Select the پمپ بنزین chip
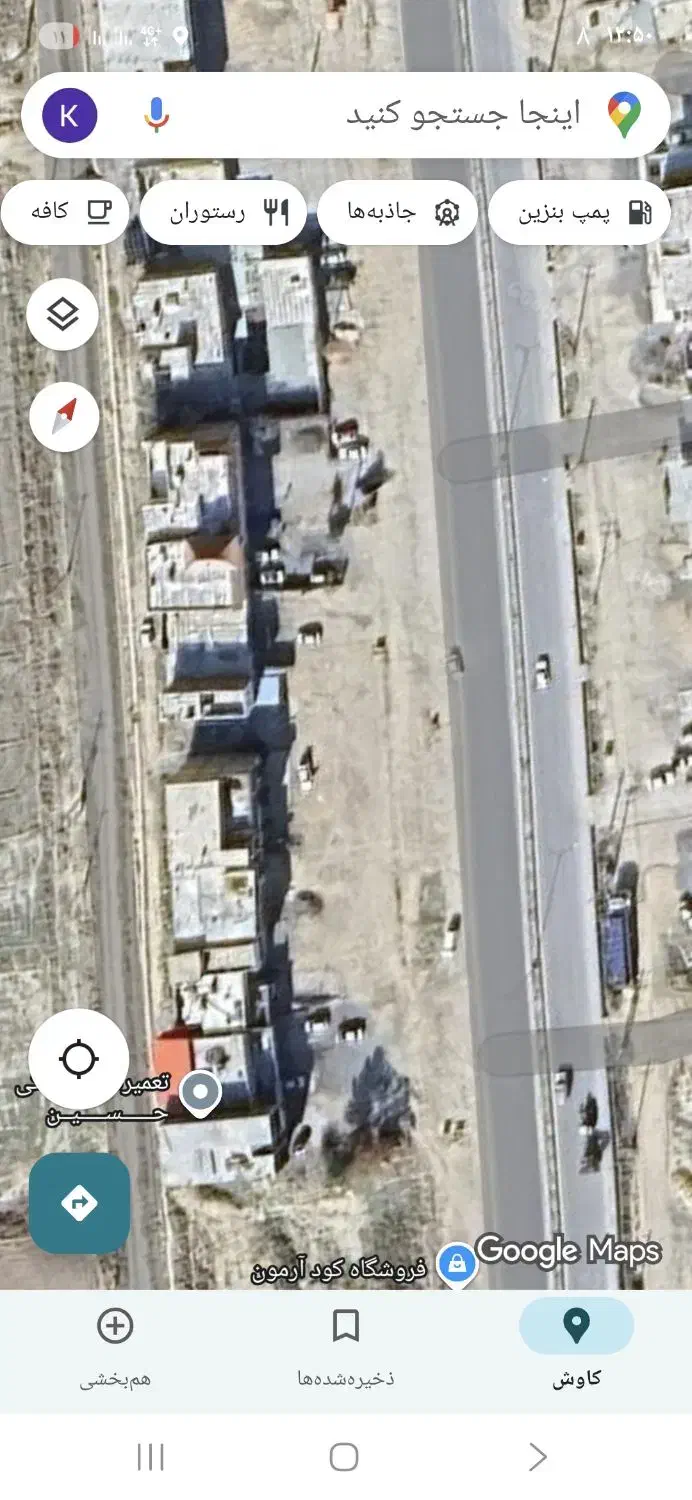This screenshot has height=1500, width=692. 579,212
